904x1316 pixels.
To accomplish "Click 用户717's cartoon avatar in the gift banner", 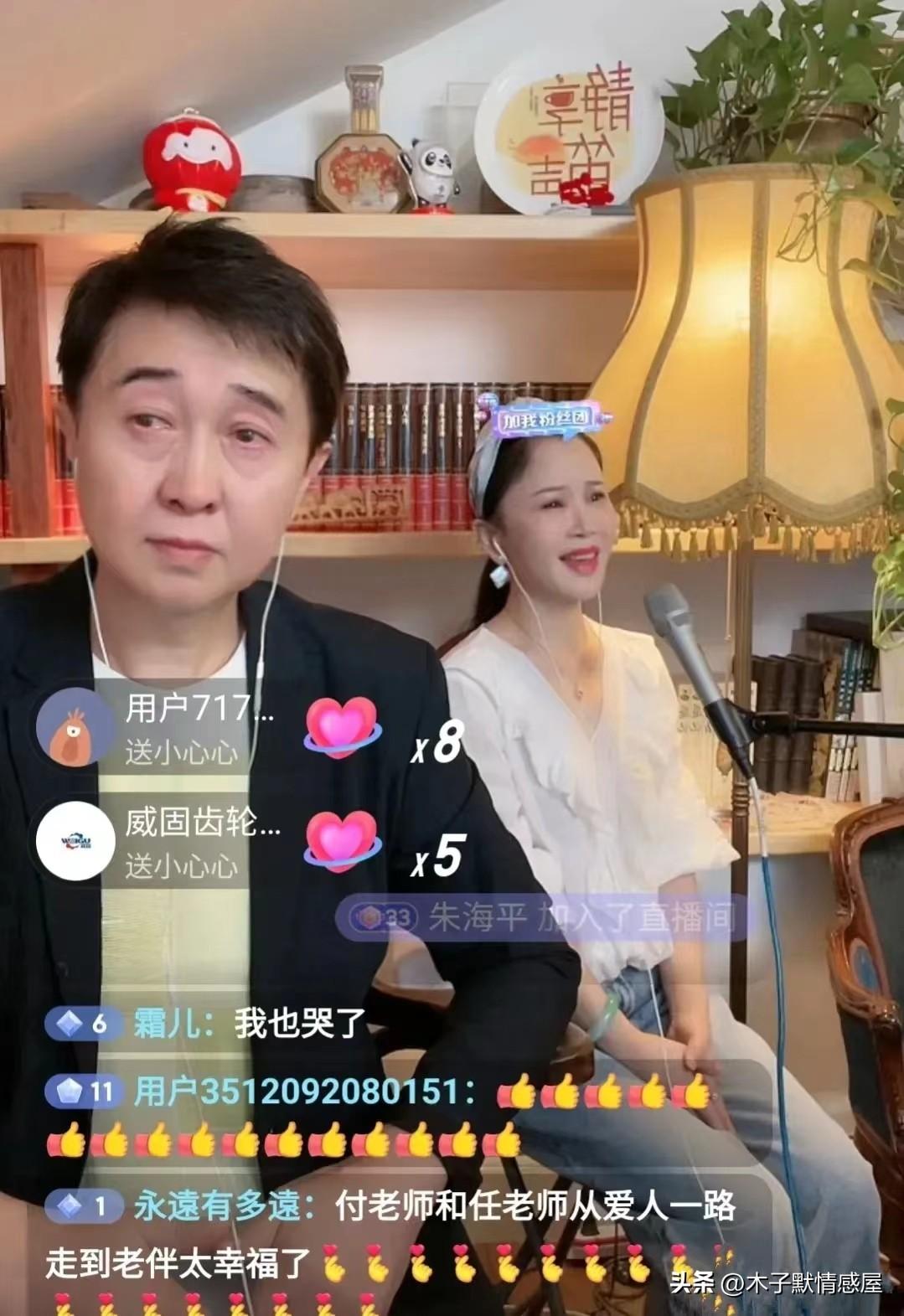I will 71,727.
